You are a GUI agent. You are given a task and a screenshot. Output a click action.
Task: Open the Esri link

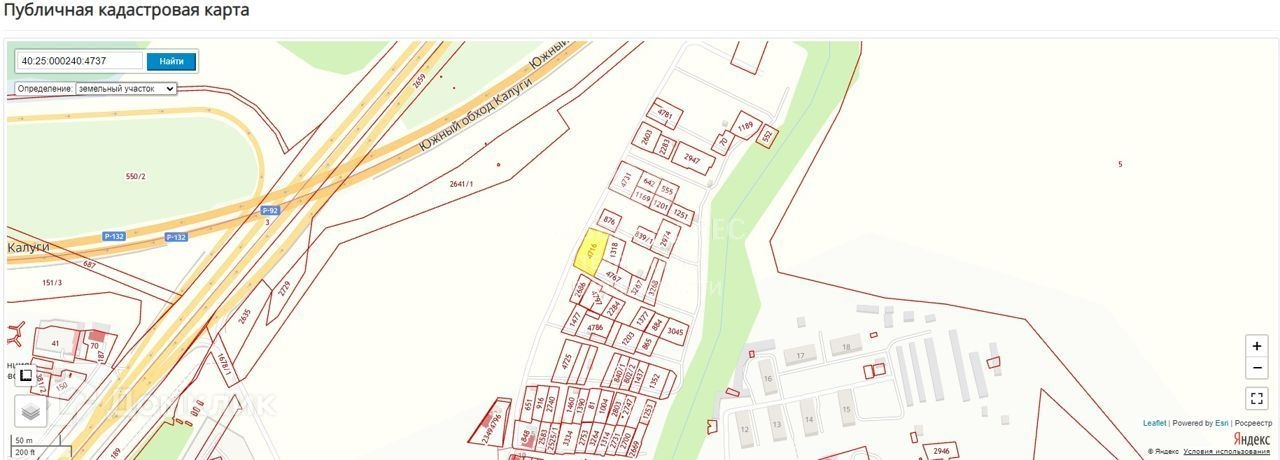pyautogui.click(x=1221, y=423)
